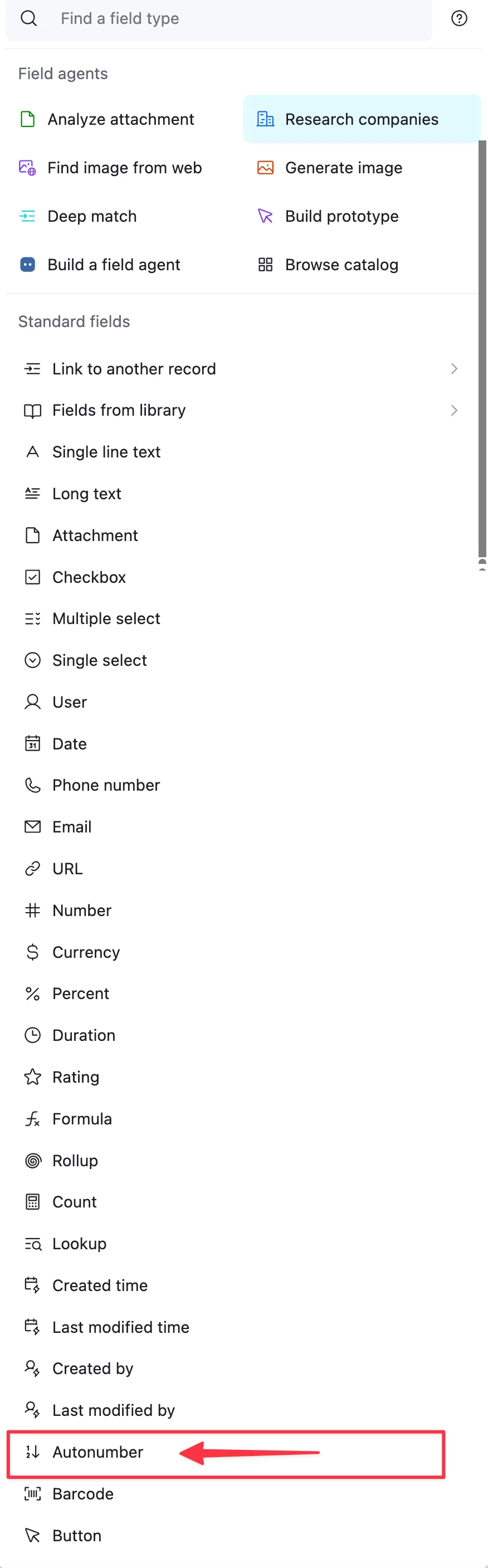Choose Build a field agent

[x=114, y=265]
